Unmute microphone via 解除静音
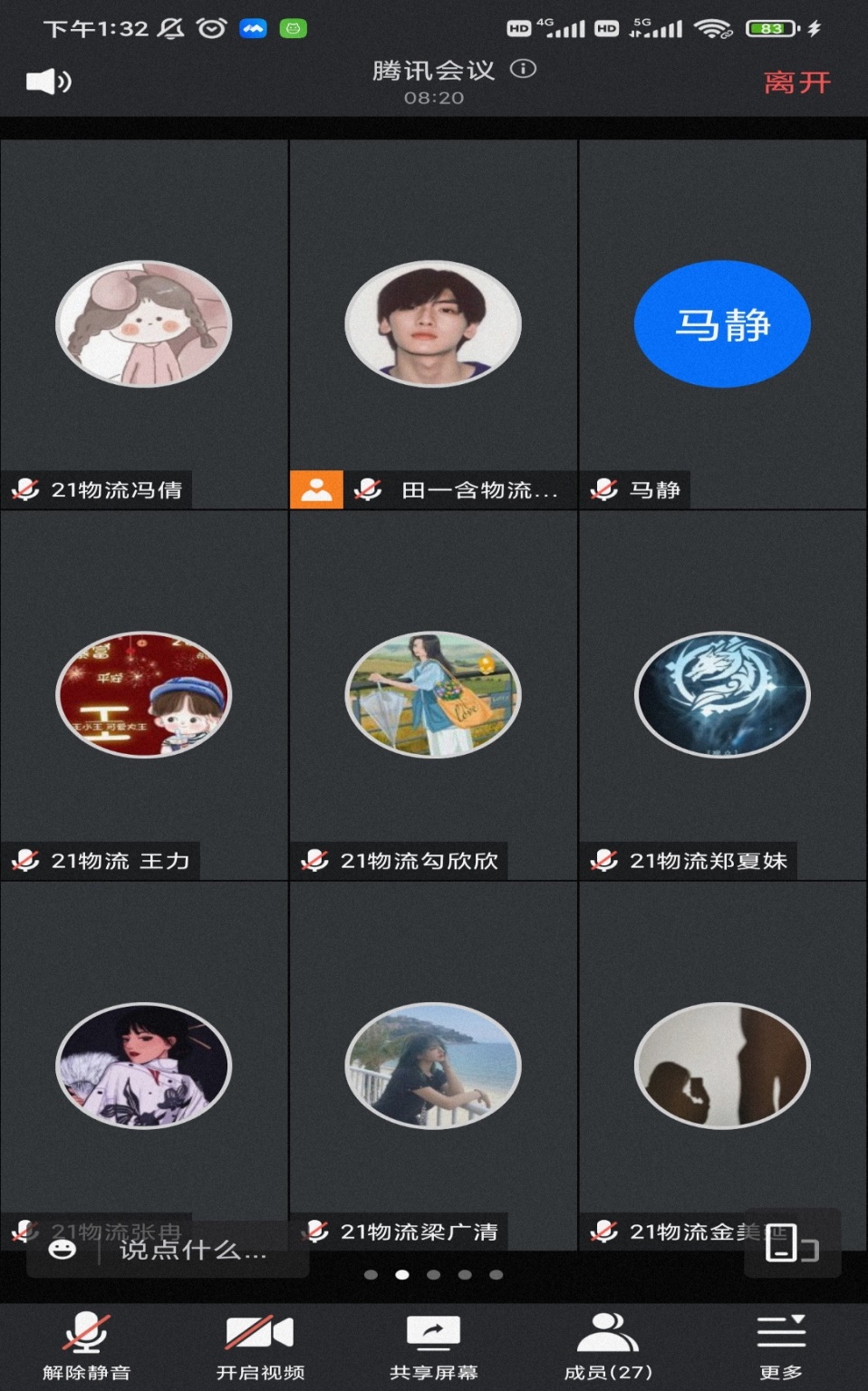 click(x=87, y=1346)
